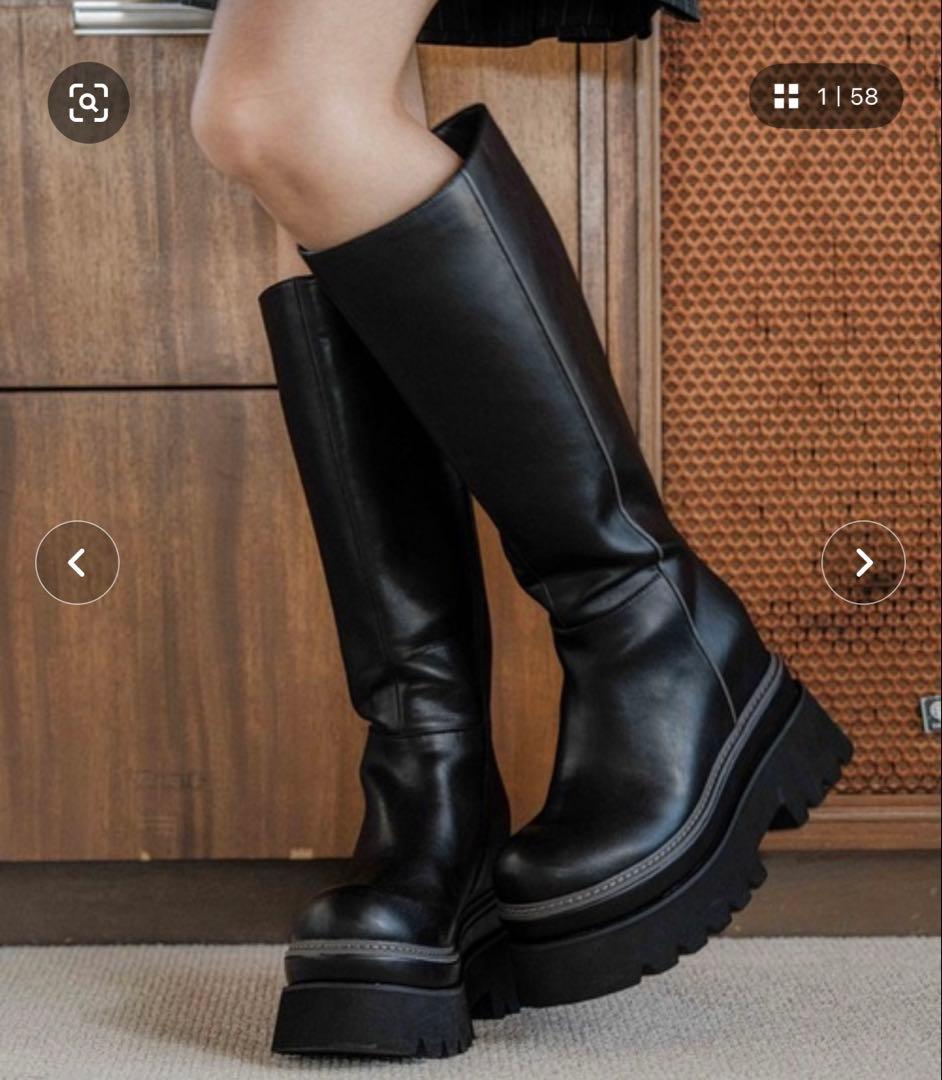Screen dimensions: 942x1080
Task: Open visual image search icon
Action: pyautogui.click(x=88, y=102)
